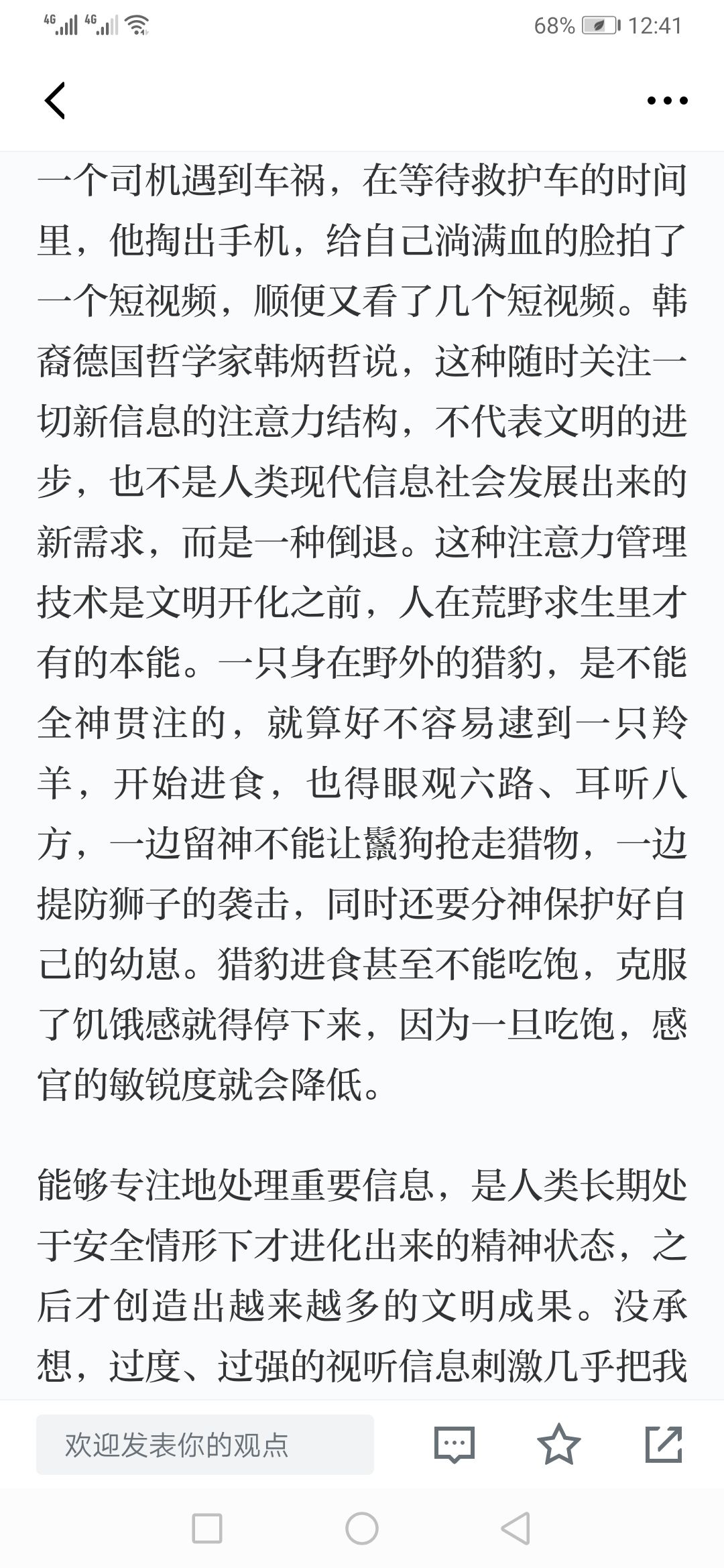Share the article via the share icon
The height and width of the screenshot is (1568, 724).
pyautogui.click(x=664, y=1444)
